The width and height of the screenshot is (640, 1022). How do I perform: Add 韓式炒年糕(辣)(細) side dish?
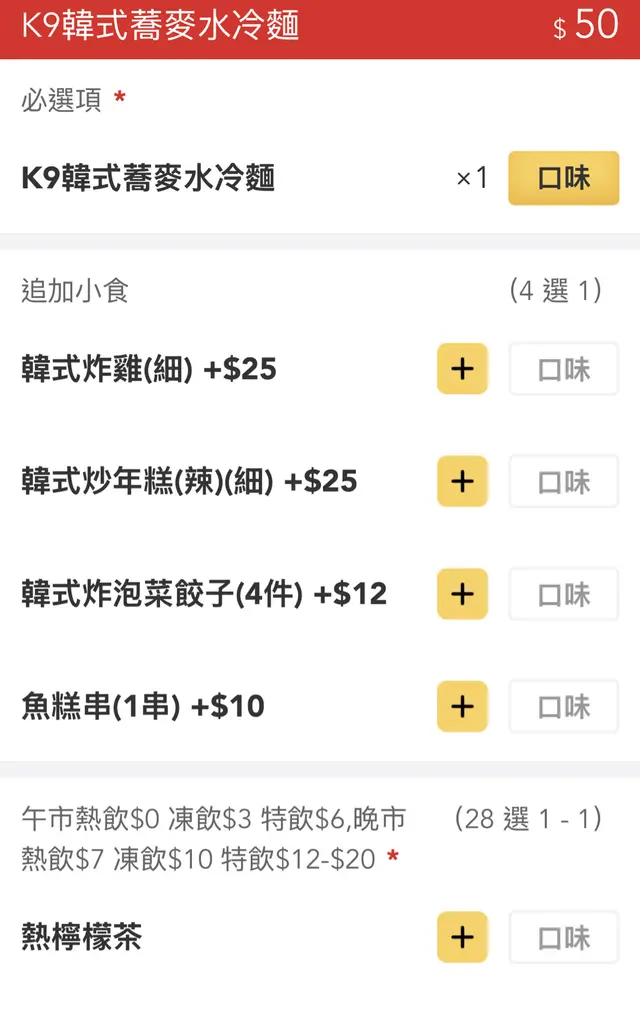[462, 481]
